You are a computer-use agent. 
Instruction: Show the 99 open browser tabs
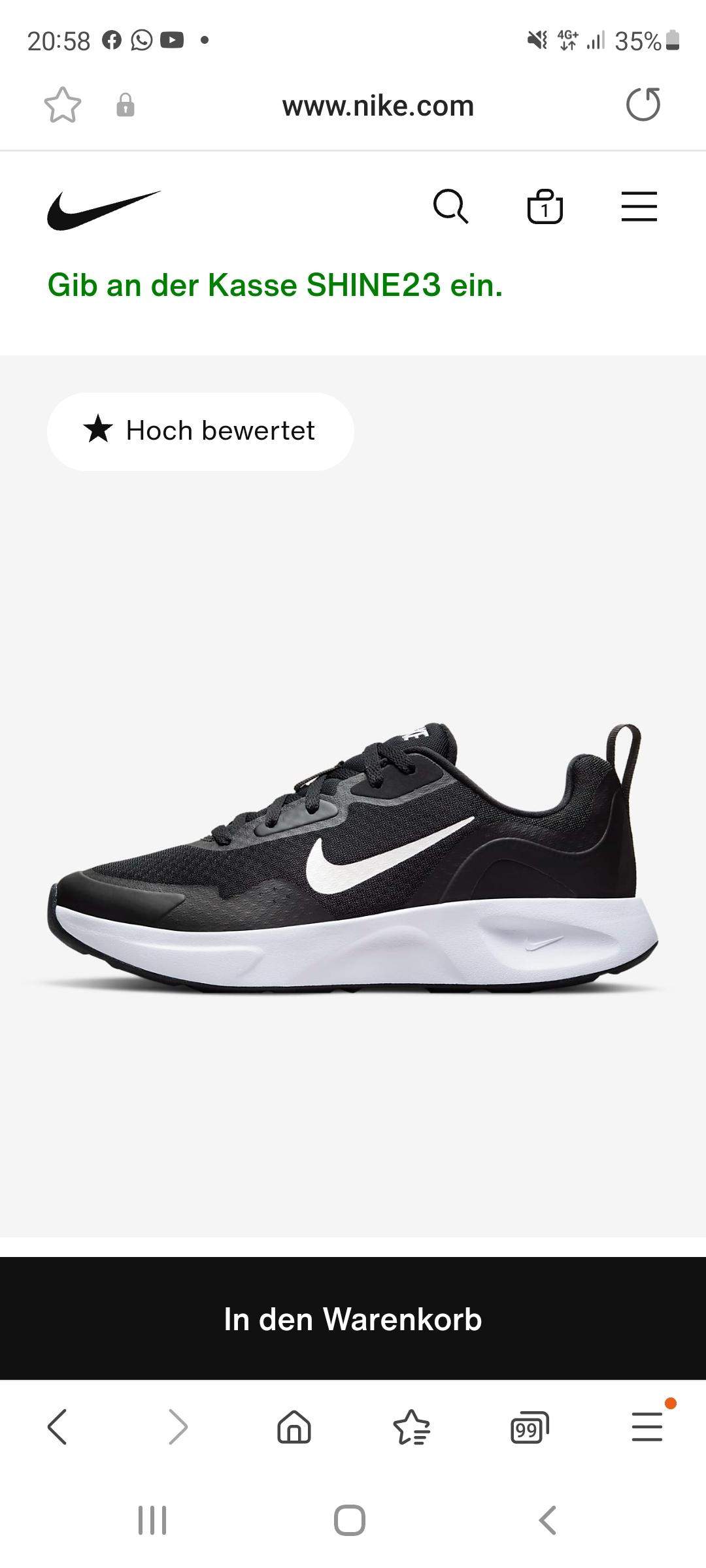click(529, 1428)
